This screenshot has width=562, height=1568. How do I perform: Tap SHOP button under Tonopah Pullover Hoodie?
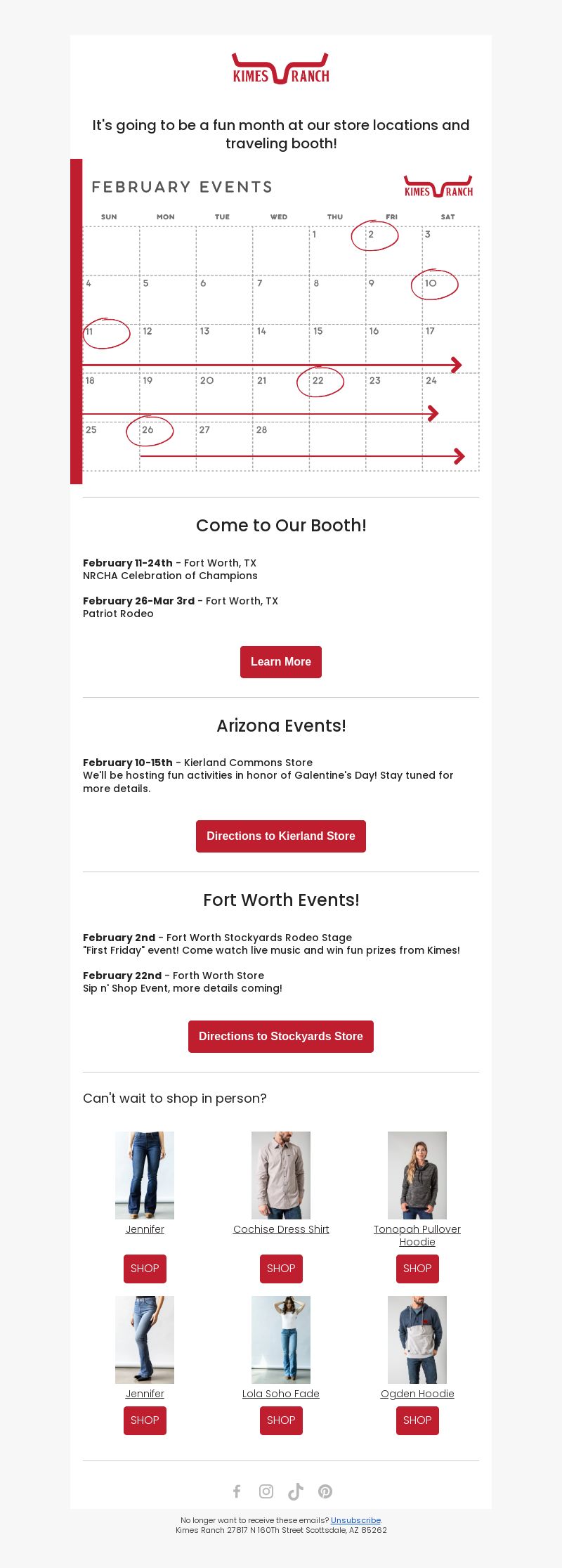coord(417,1269)
